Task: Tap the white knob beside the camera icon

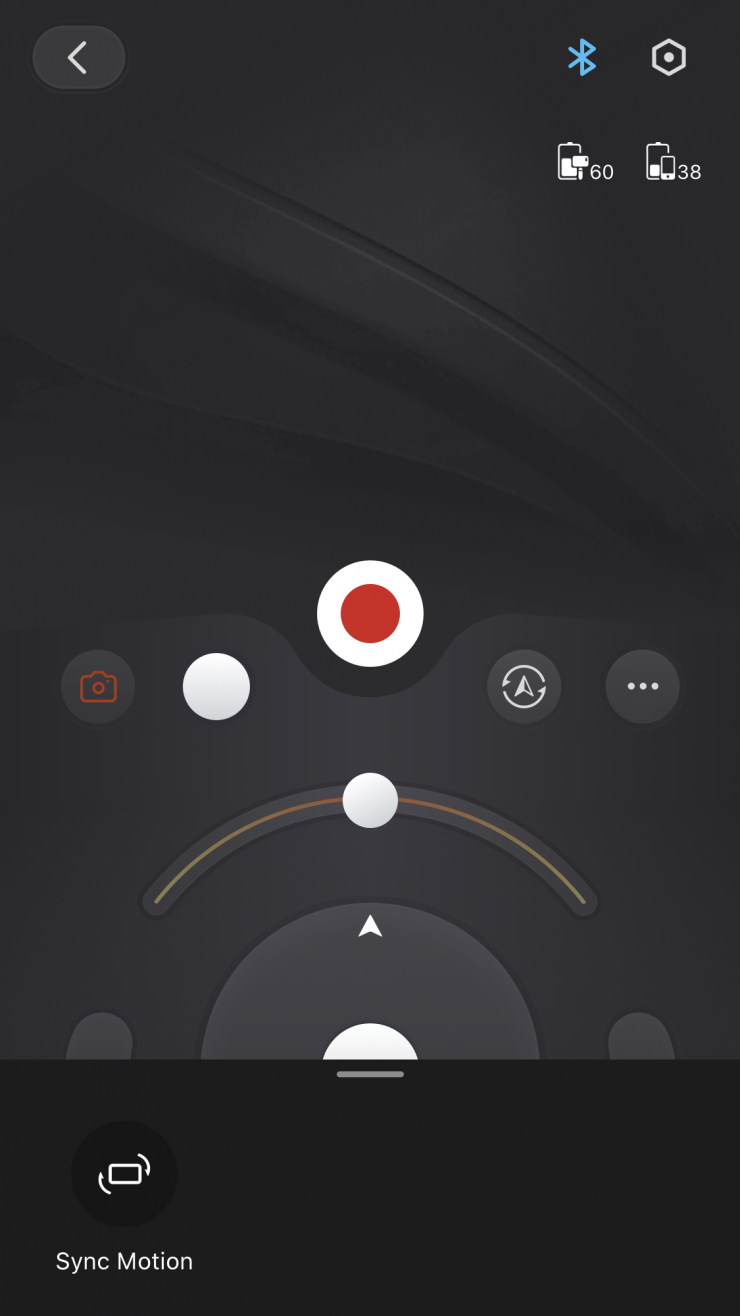Action: (216, 687)
